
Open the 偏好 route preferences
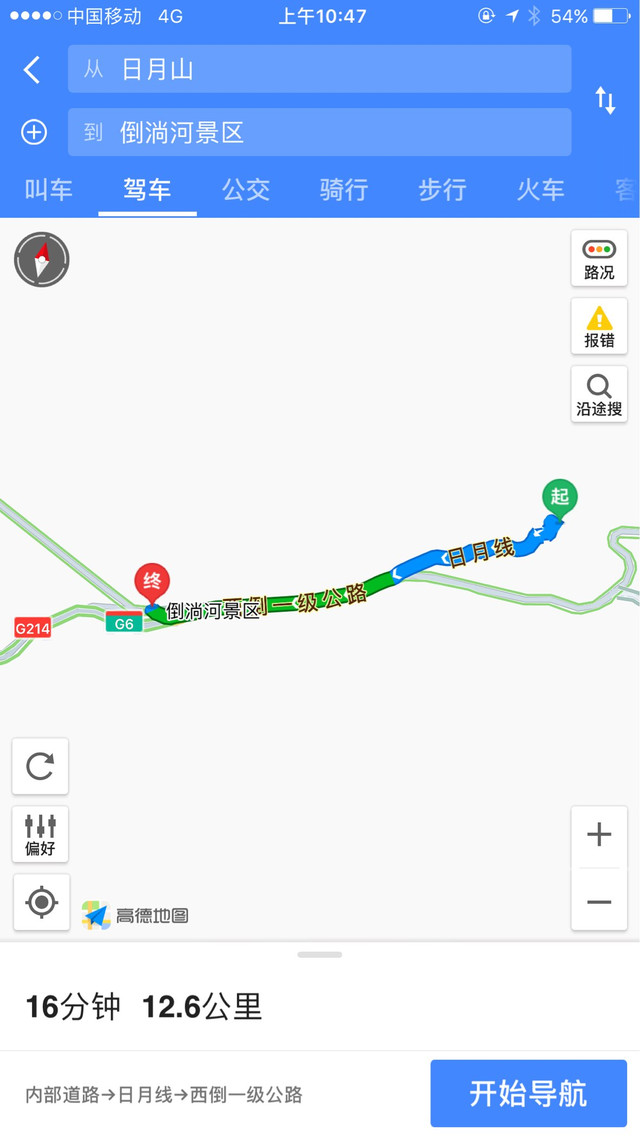41,834
